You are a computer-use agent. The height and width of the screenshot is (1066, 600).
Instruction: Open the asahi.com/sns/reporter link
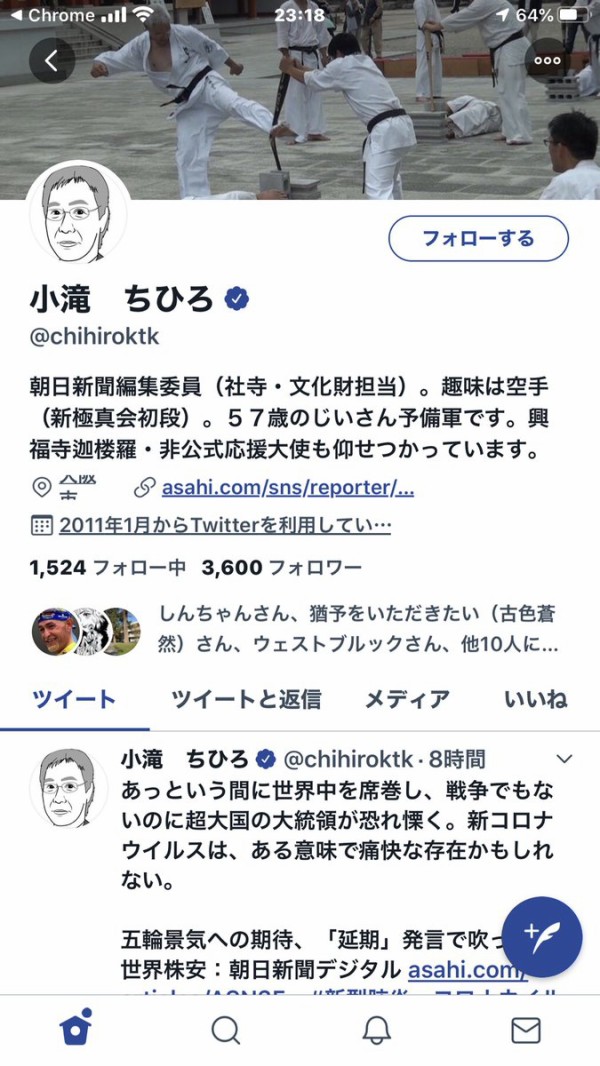click(287, 488)
